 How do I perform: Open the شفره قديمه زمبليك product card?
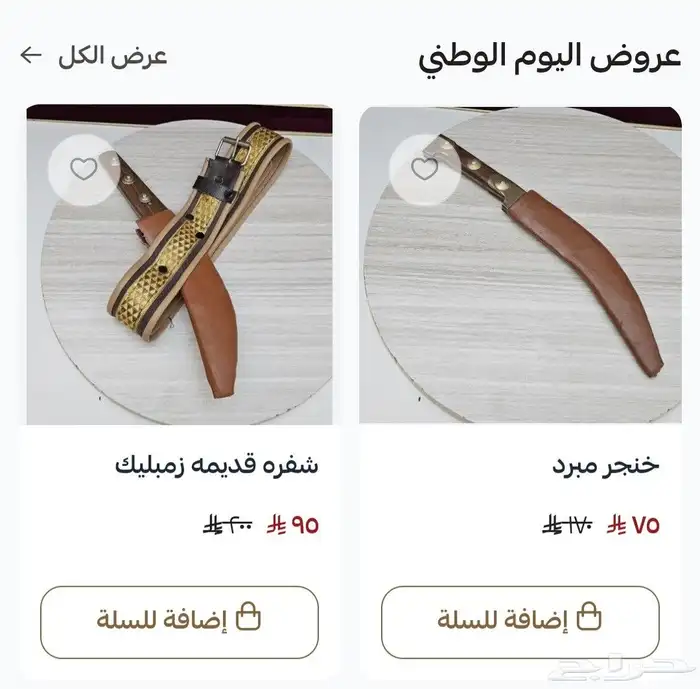pos(179,290)
